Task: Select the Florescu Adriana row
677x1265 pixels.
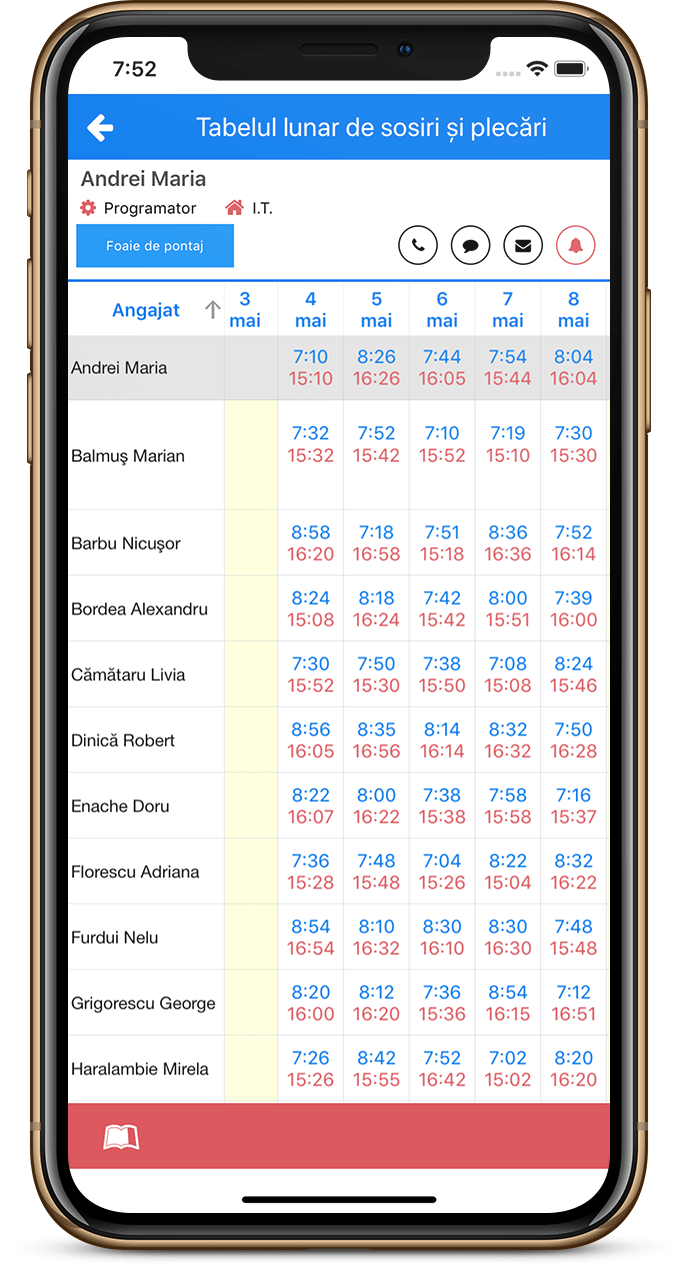Action: tap(135, 872)
